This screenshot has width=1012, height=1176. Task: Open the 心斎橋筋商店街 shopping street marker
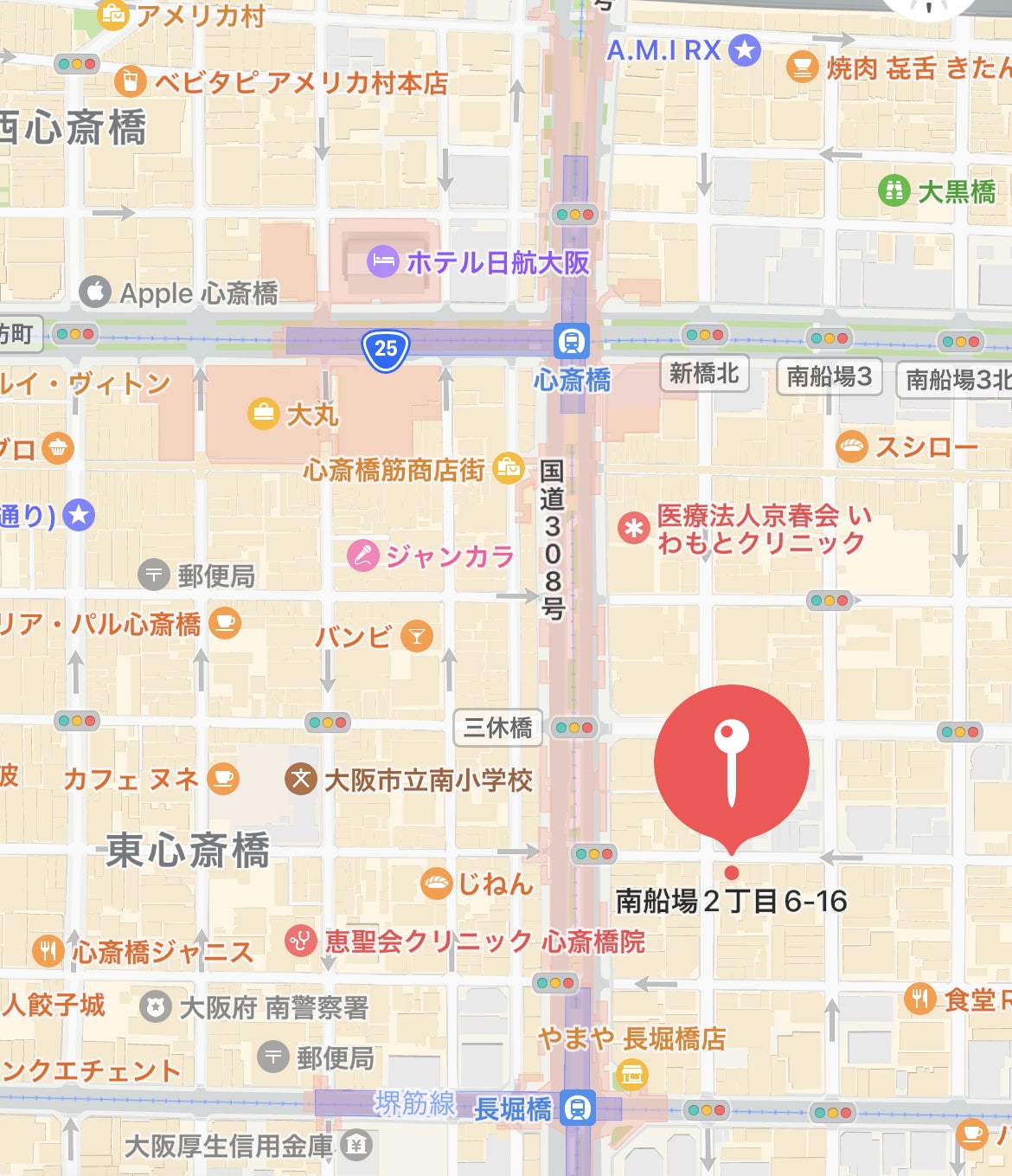[509, 469]
